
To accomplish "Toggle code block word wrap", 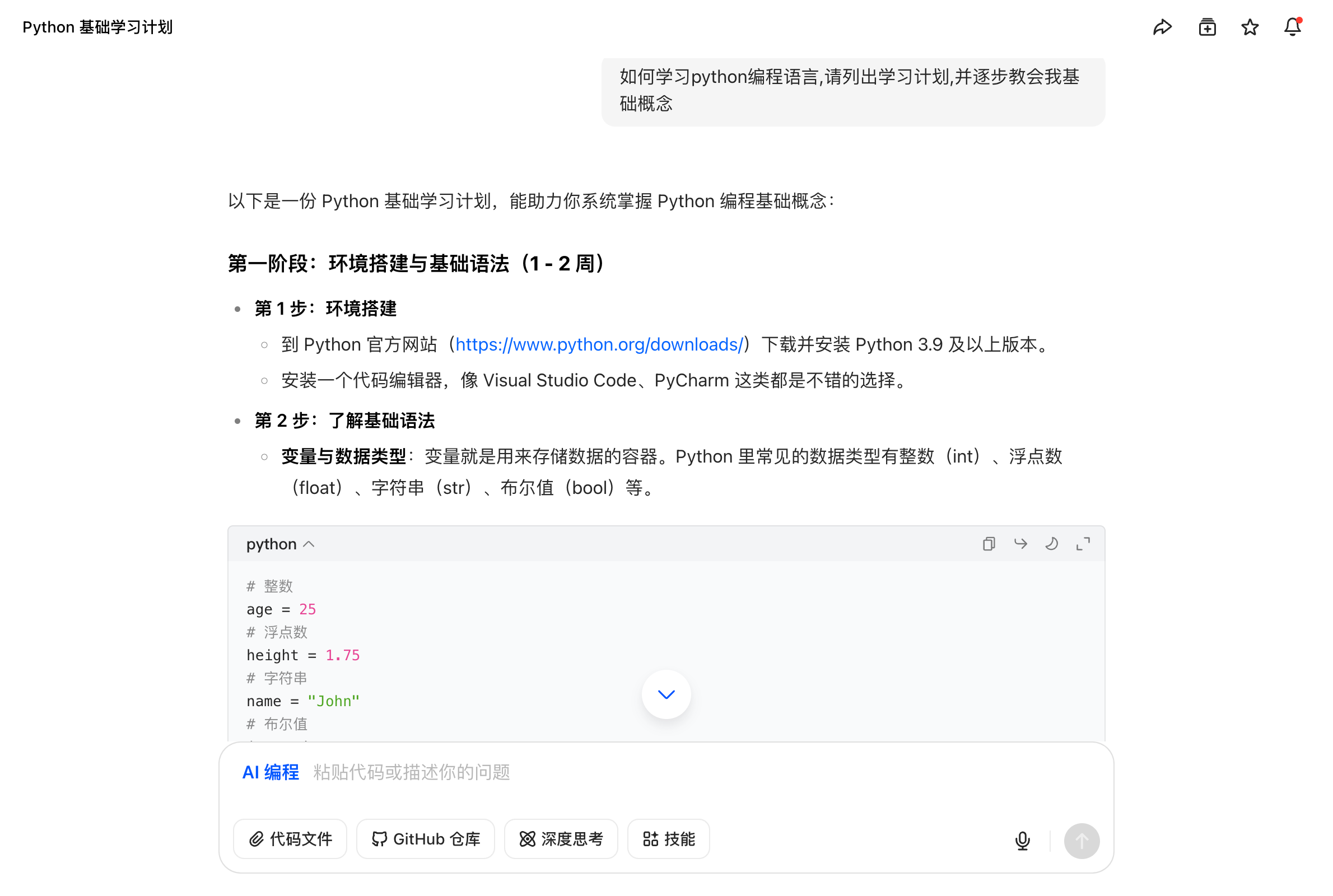I will point(1020,544).
